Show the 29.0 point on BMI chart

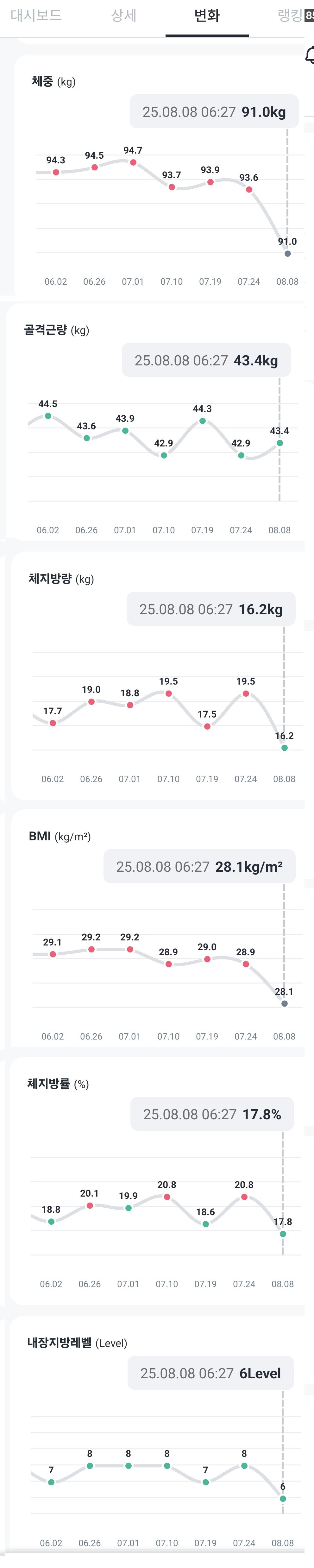coord(207,959)
